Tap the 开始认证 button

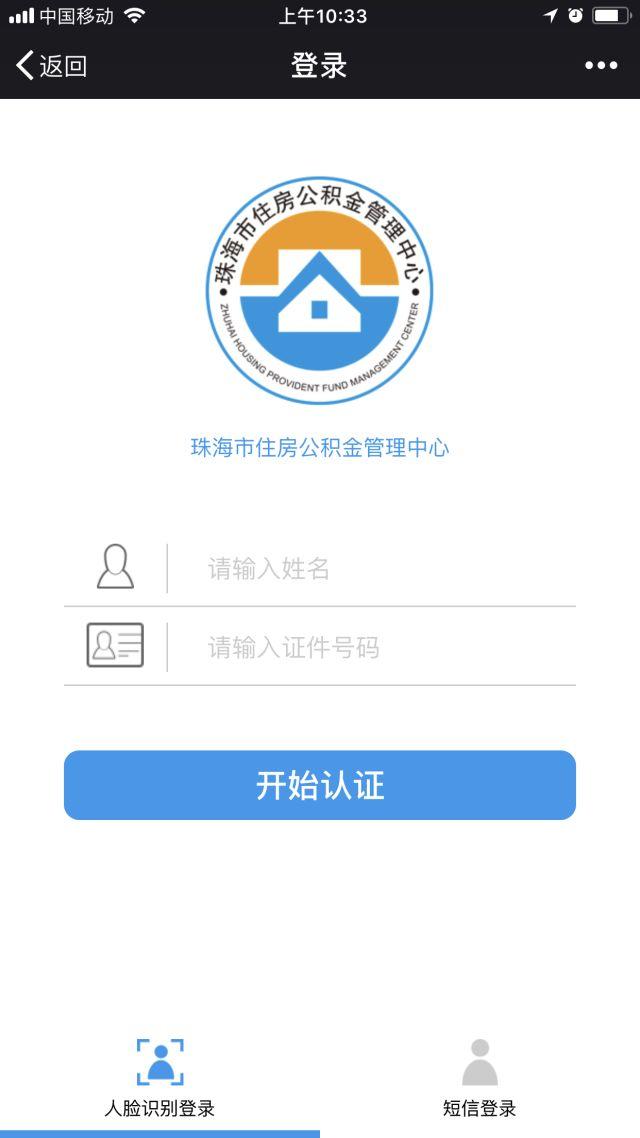(x=320, y=785)
